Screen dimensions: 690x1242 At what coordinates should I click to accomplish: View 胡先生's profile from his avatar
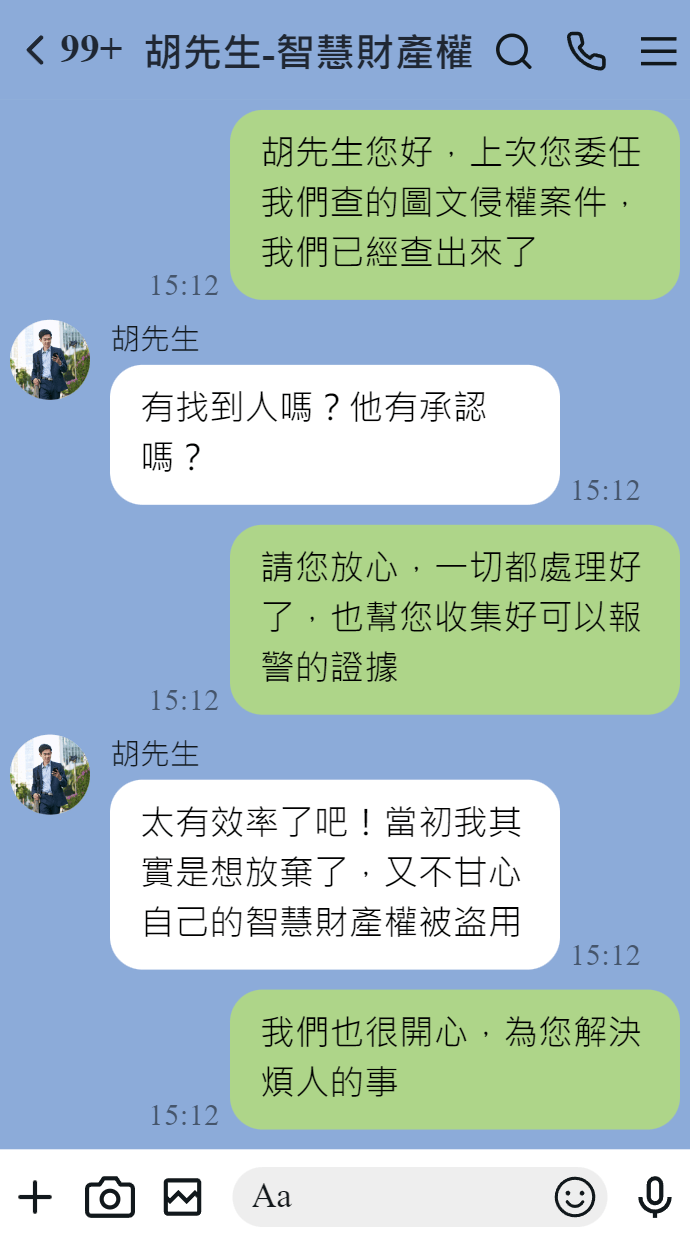point(50,360)
